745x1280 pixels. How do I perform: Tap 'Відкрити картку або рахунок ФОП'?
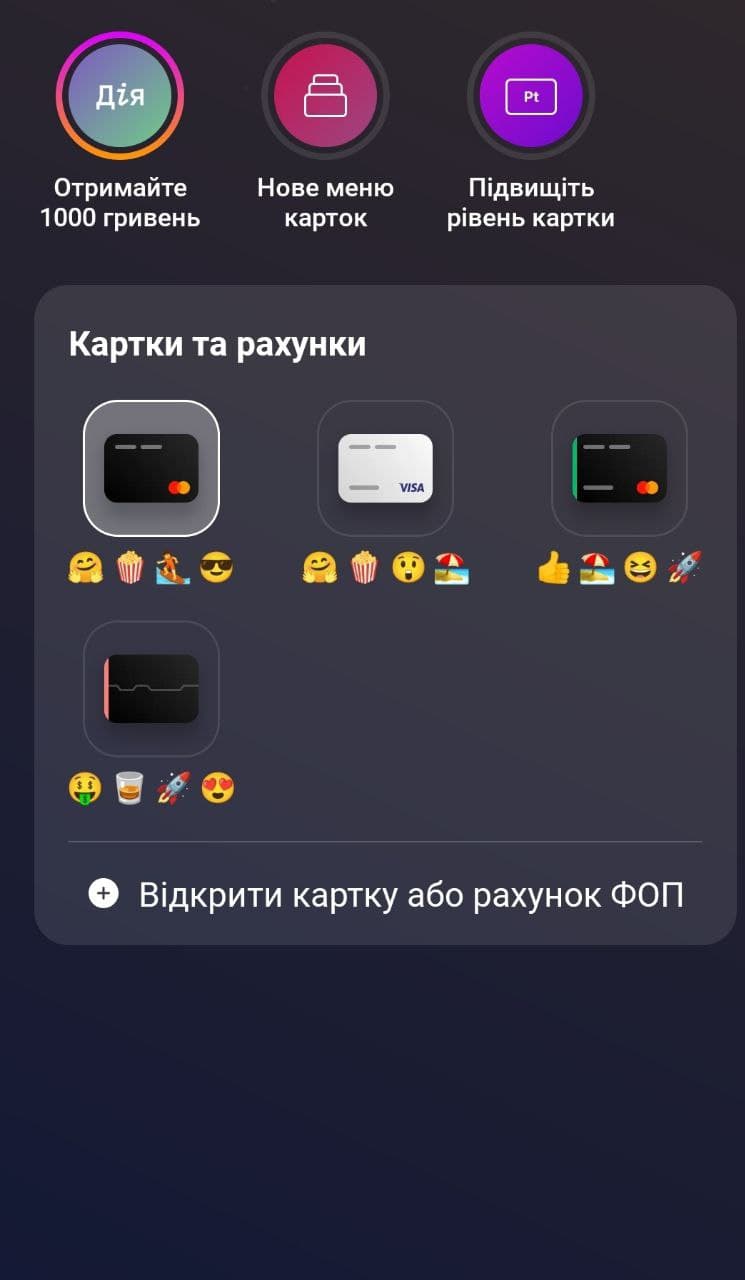(x=385, y=894)
